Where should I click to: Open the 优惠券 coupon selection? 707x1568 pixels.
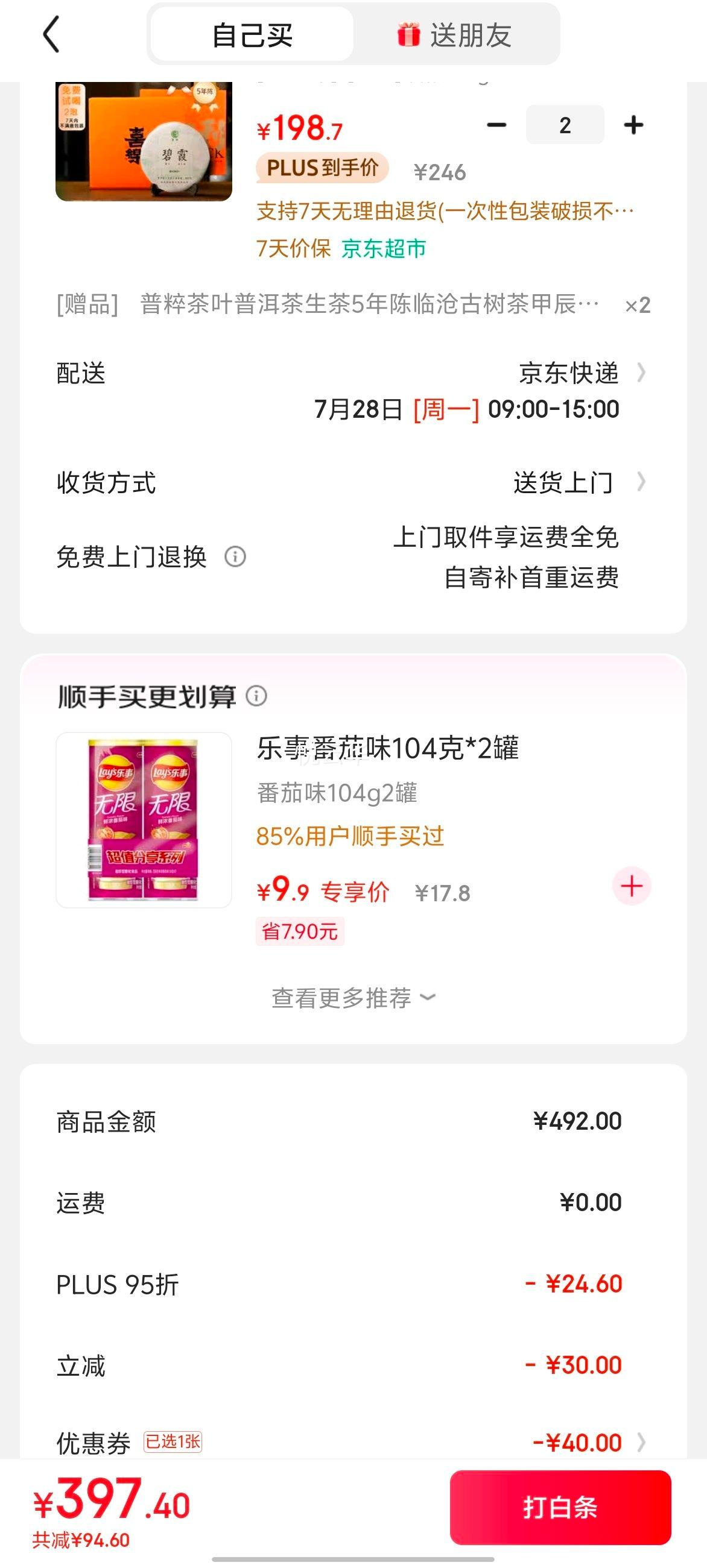tap(353, 1442)
